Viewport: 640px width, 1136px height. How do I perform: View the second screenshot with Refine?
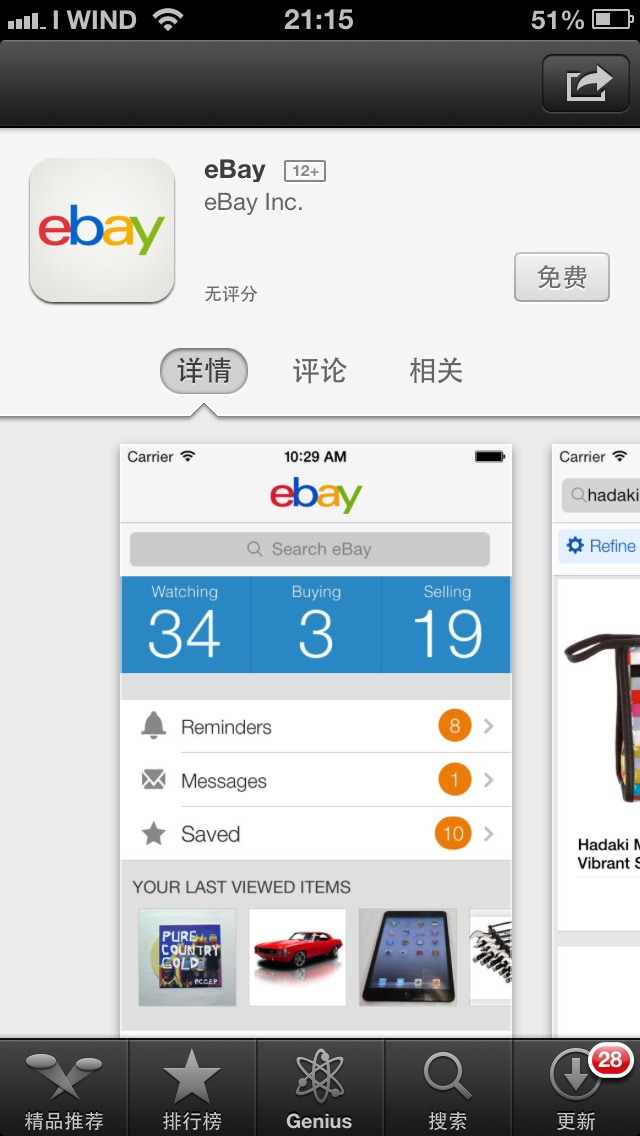coord(596,741)
